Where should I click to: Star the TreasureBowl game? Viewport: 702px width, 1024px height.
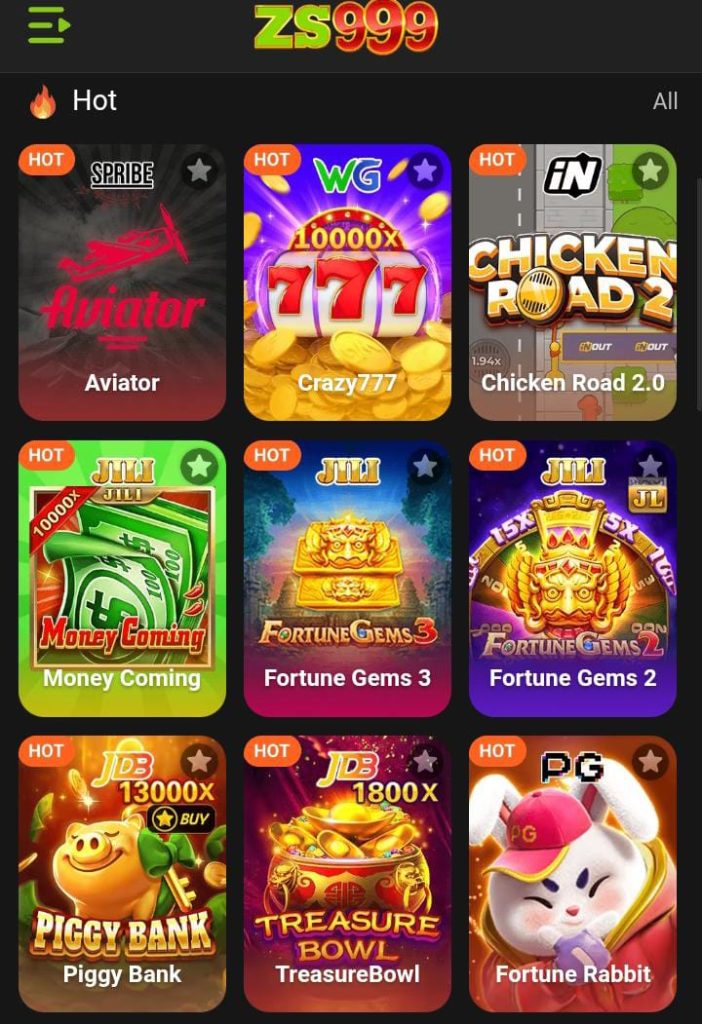pos(425,763)
